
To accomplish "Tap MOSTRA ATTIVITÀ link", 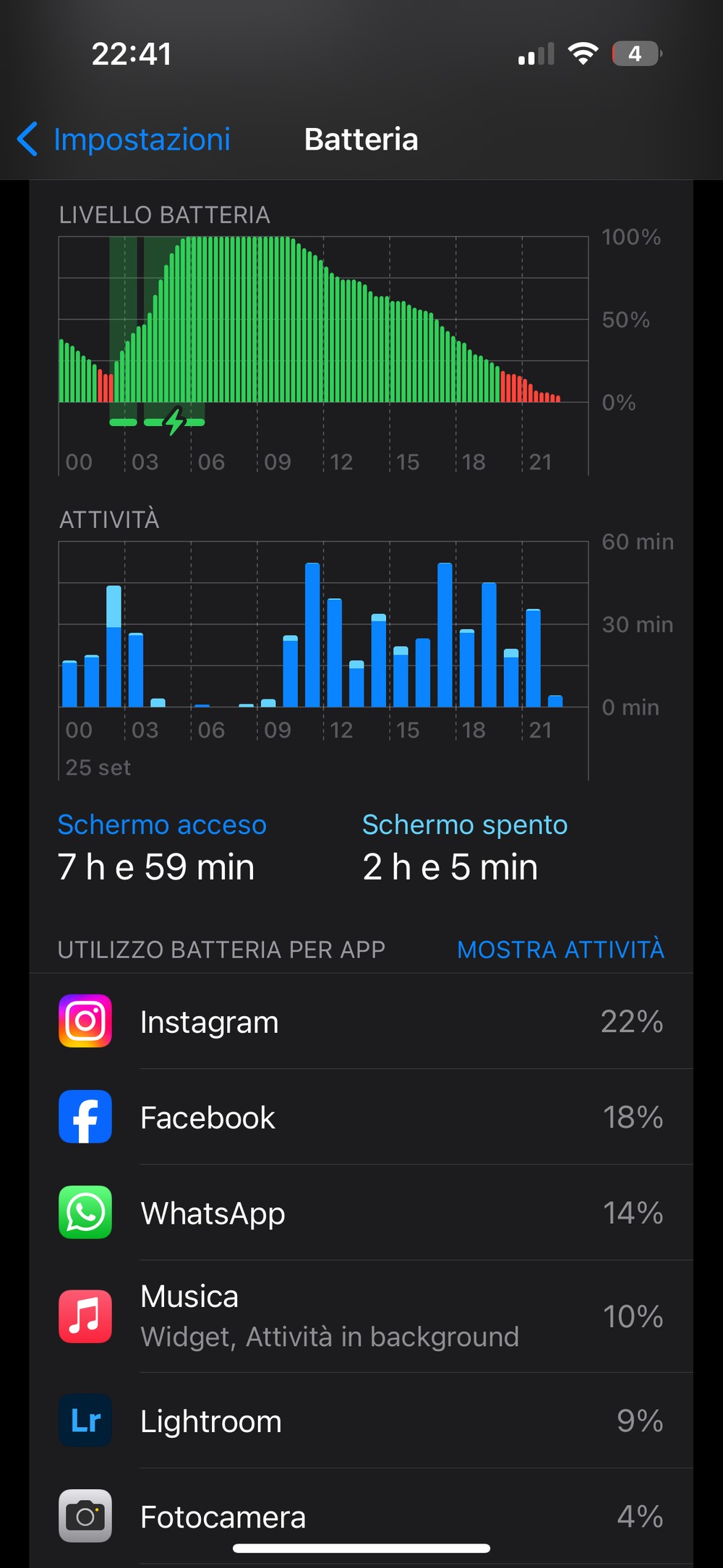I will pos(560,949).
